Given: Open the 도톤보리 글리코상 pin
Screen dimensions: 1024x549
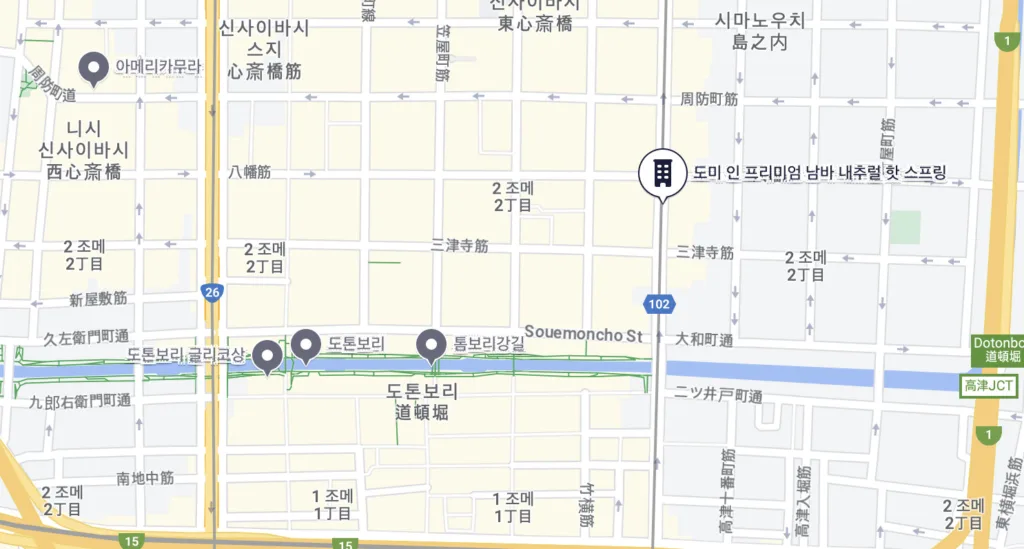Looking at the screenshot, I should [267, 355].
